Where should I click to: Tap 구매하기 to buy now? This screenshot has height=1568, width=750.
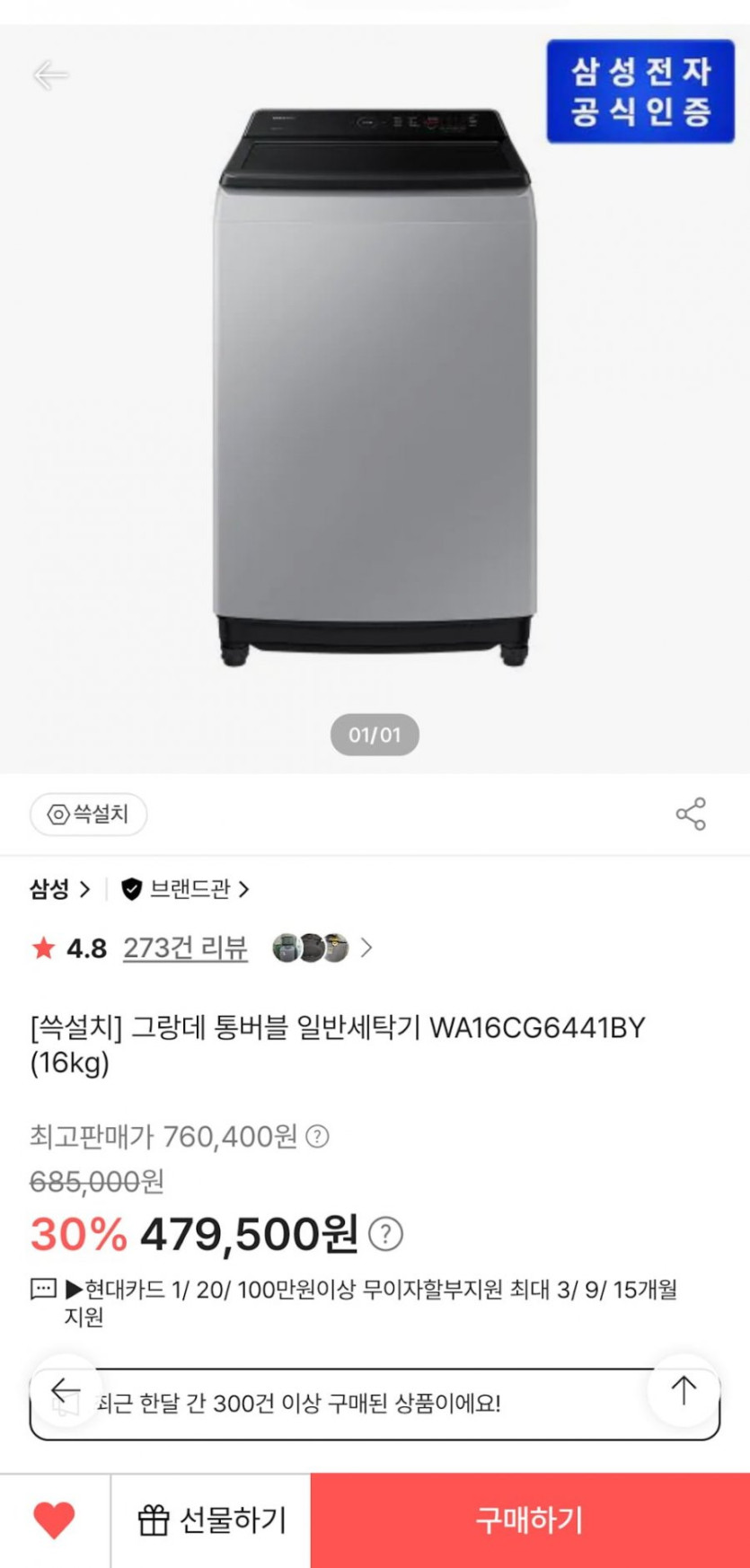tap(530, 1520)
